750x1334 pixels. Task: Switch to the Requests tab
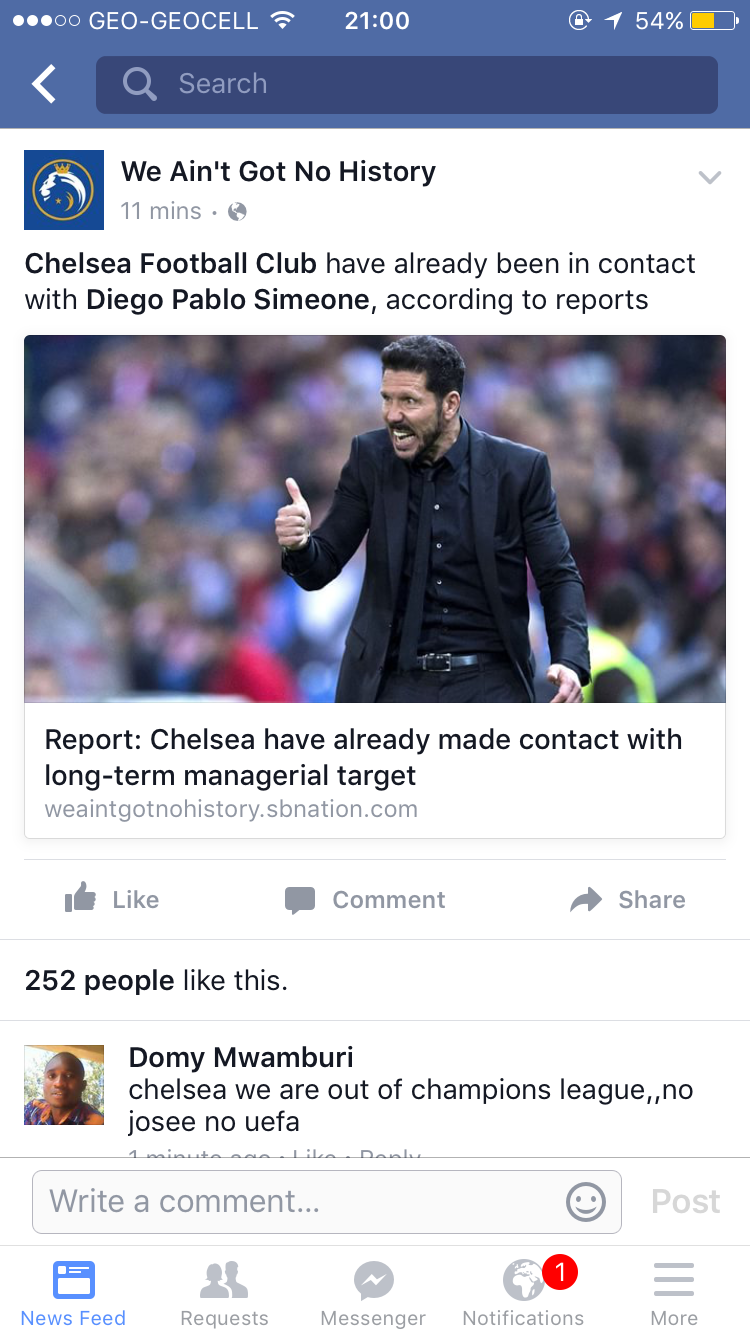click(x=224, y=1292)
